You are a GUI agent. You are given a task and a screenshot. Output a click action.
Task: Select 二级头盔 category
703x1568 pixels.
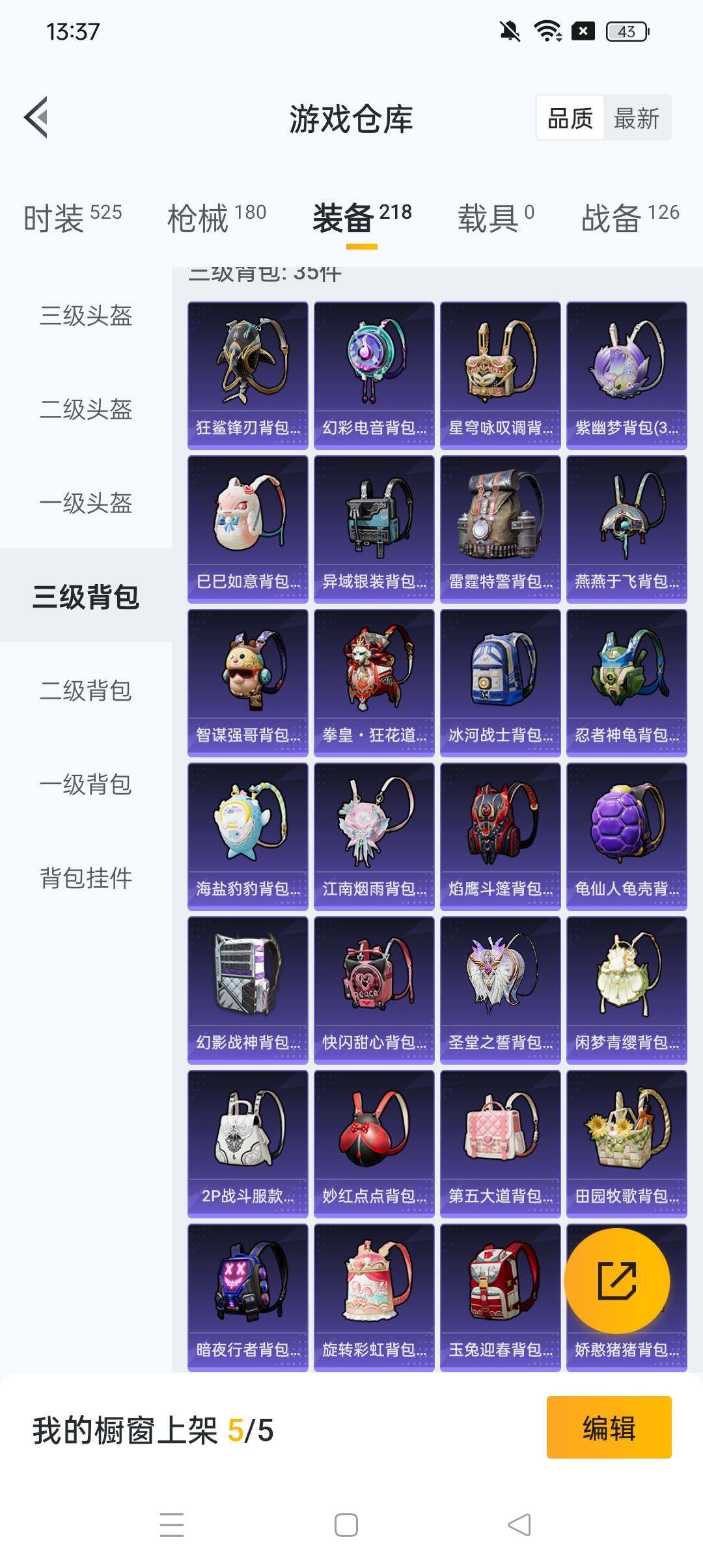pyautogui.click(x=86, y=410)
